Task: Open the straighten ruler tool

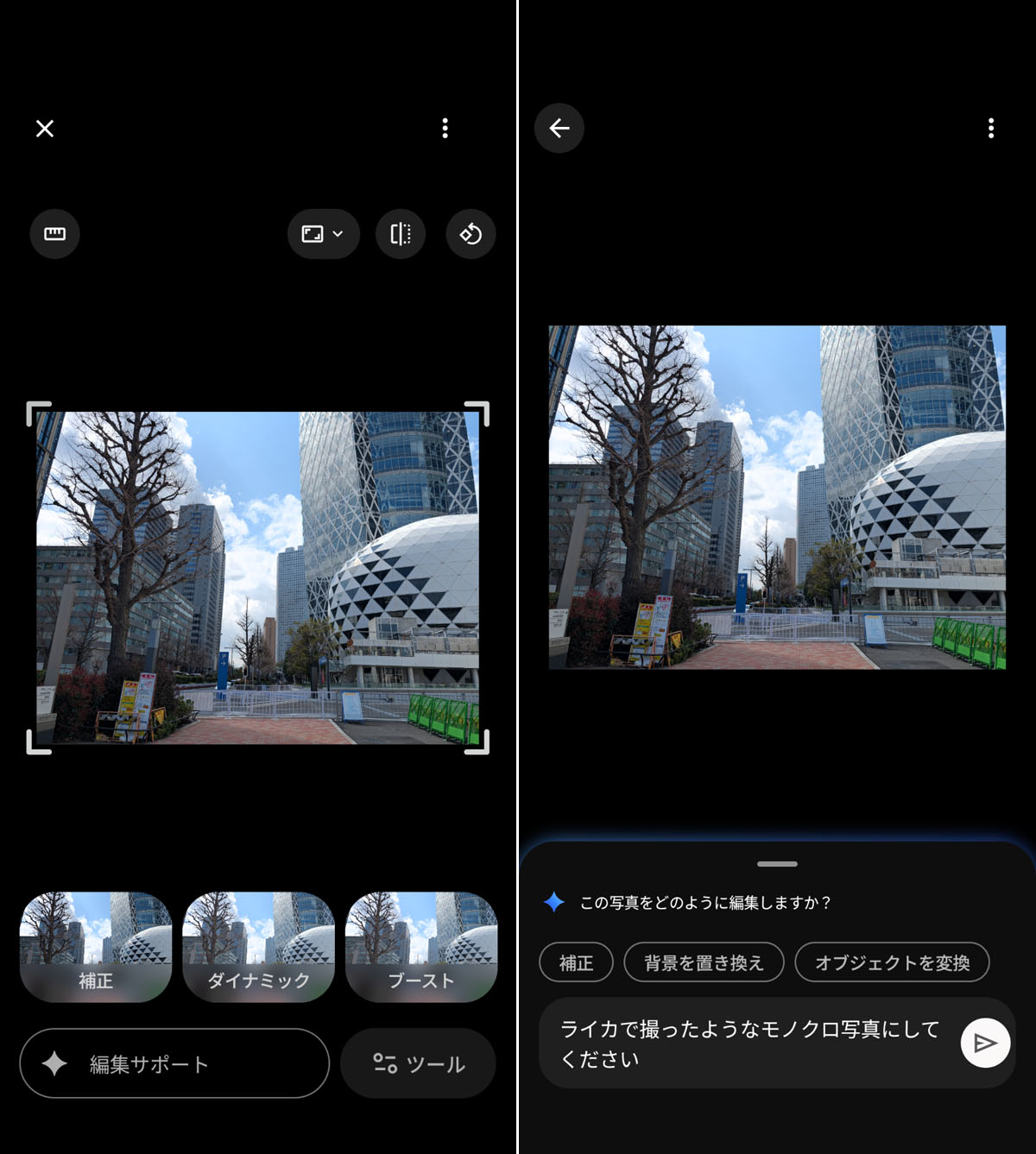Action: point(54,234)
